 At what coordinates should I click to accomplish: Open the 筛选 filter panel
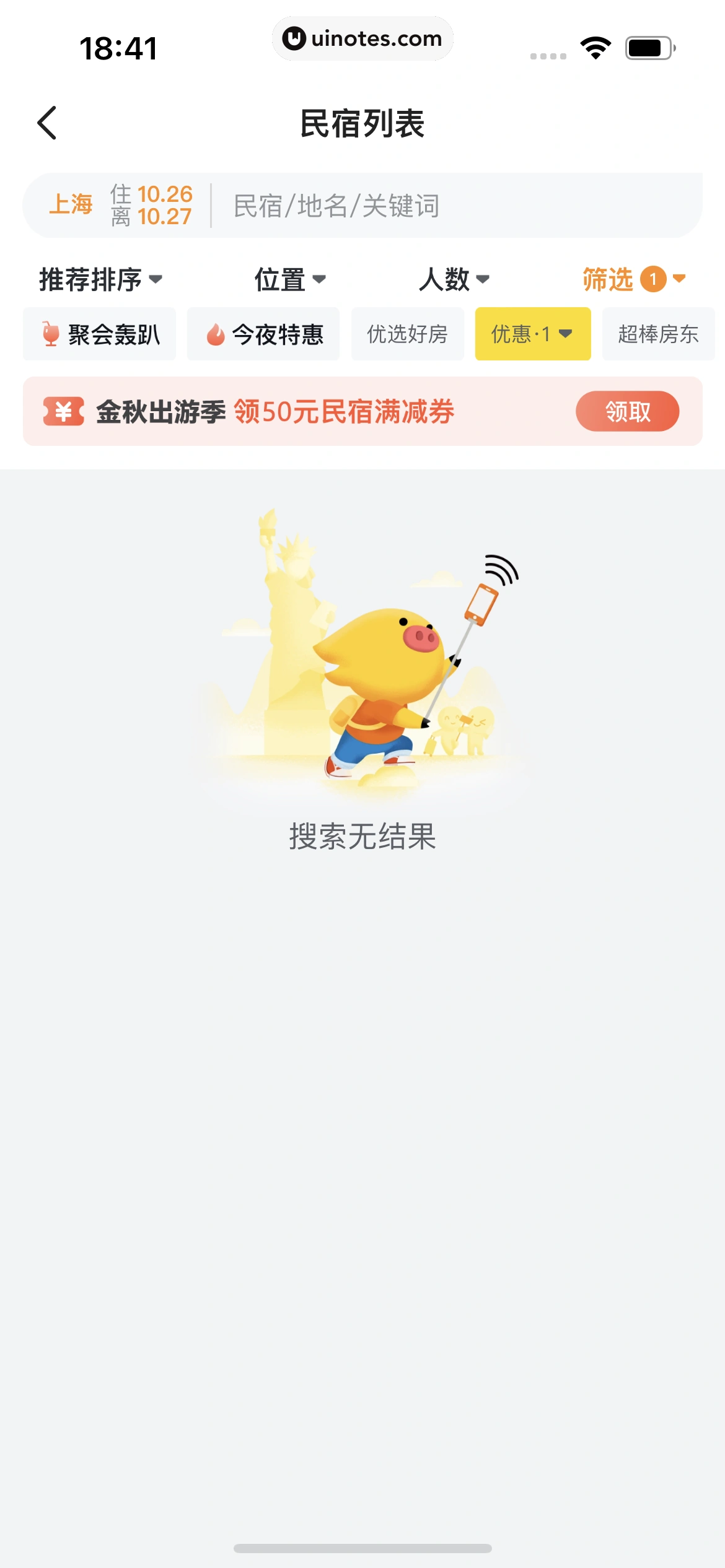632,279
